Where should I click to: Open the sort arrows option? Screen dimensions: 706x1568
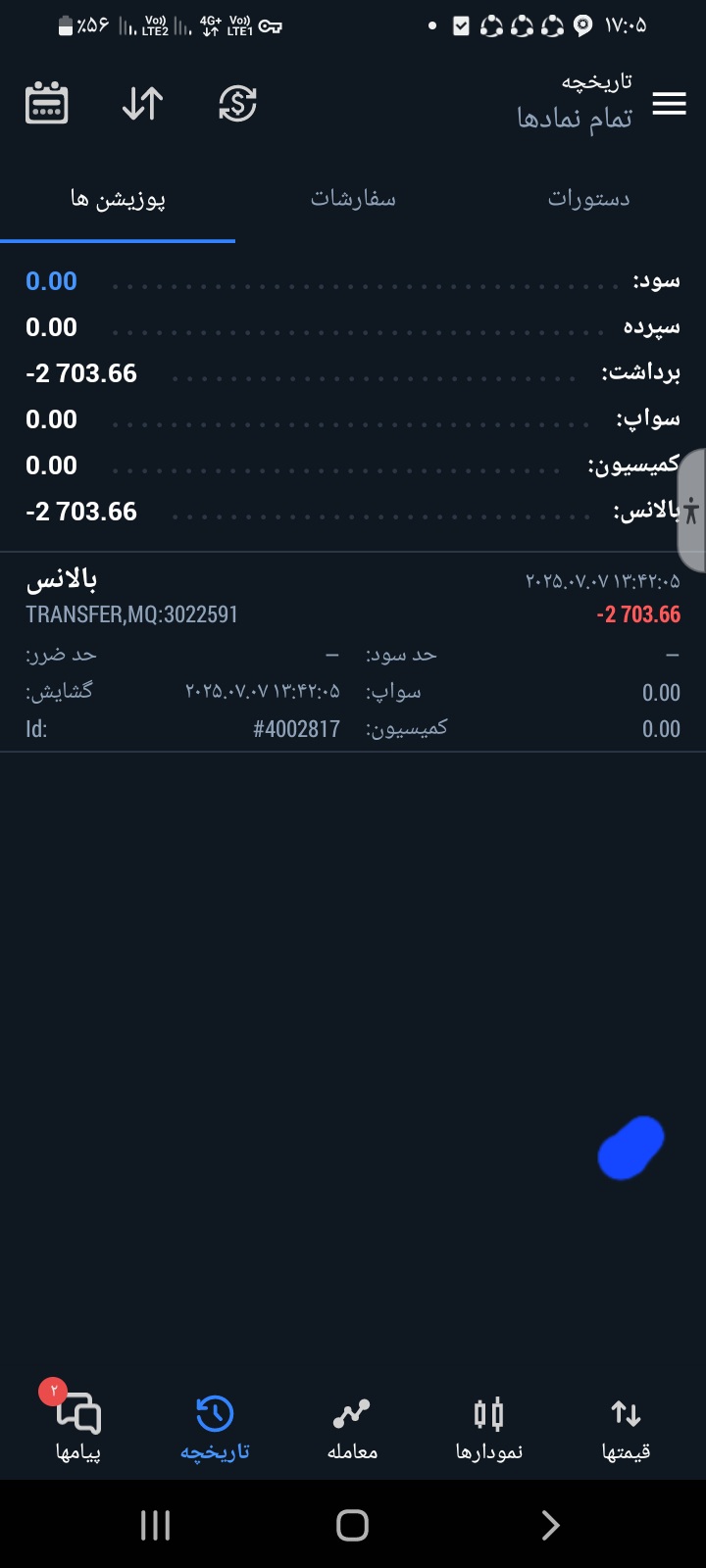click(x=142, y=103)
